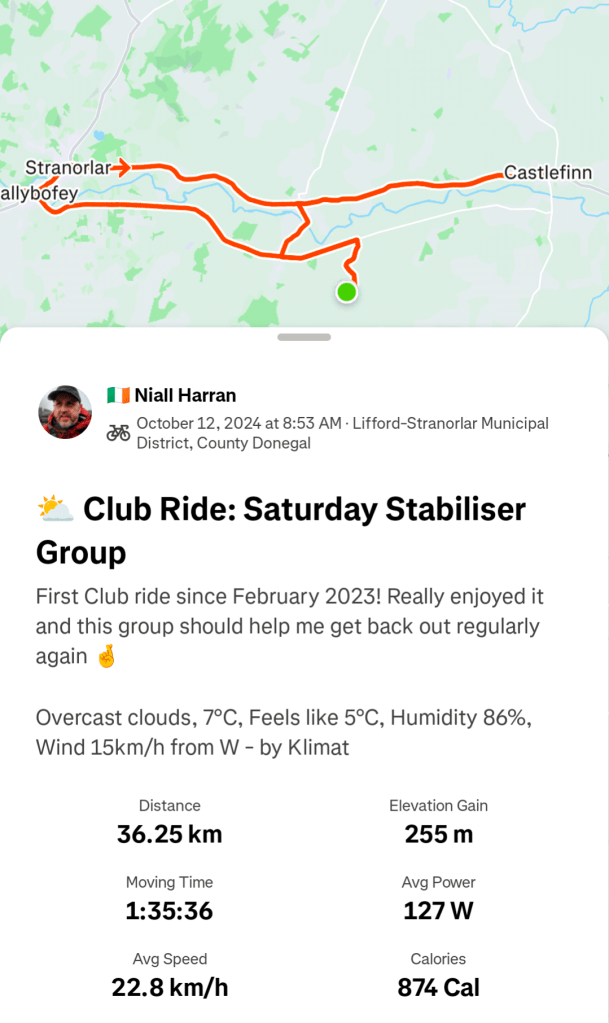
Task: Open Niall Harran's profile photo
Action: point(65,411)
